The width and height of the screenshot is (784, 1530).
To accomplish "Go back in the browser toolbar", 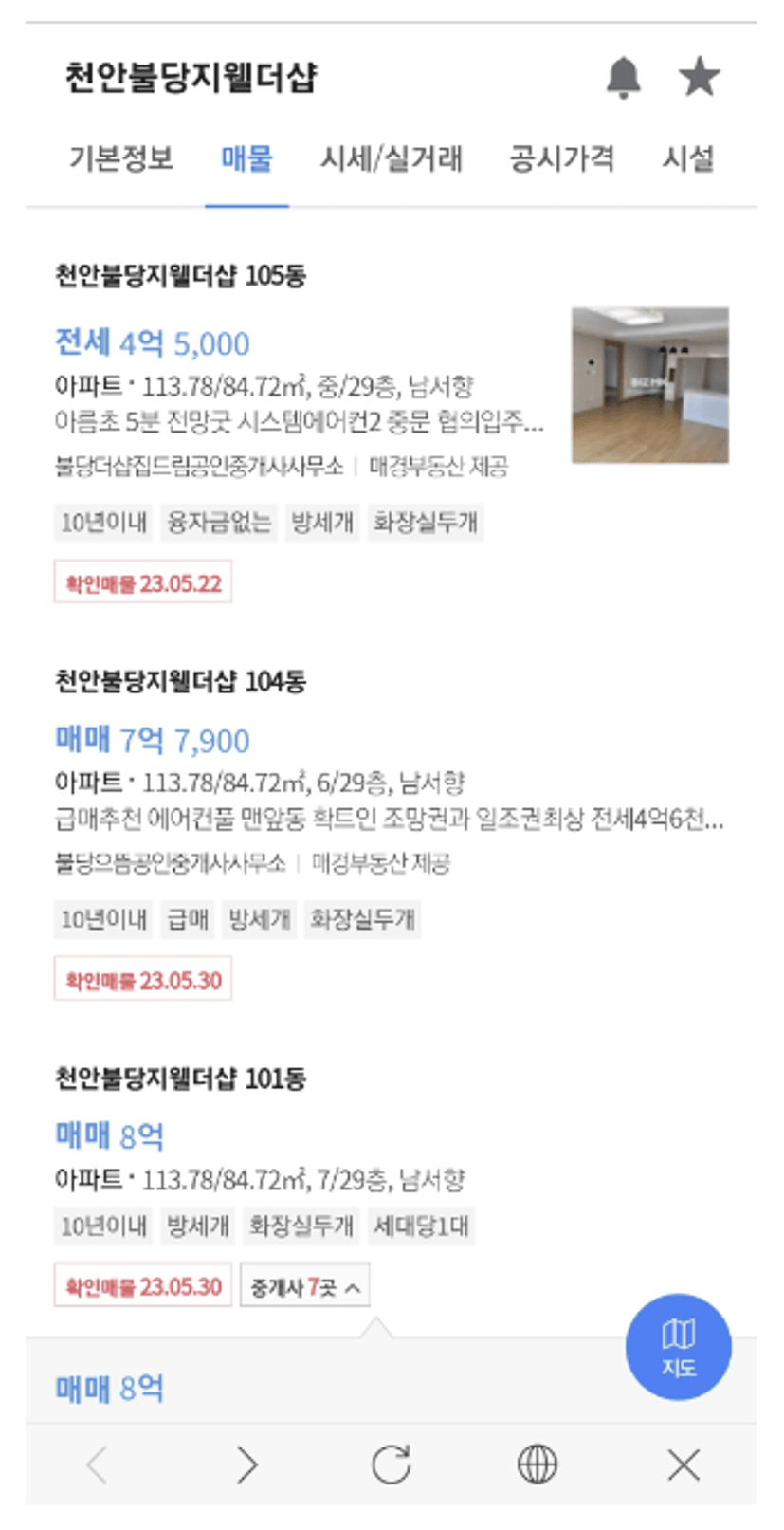I will (x=97, y=1465).
